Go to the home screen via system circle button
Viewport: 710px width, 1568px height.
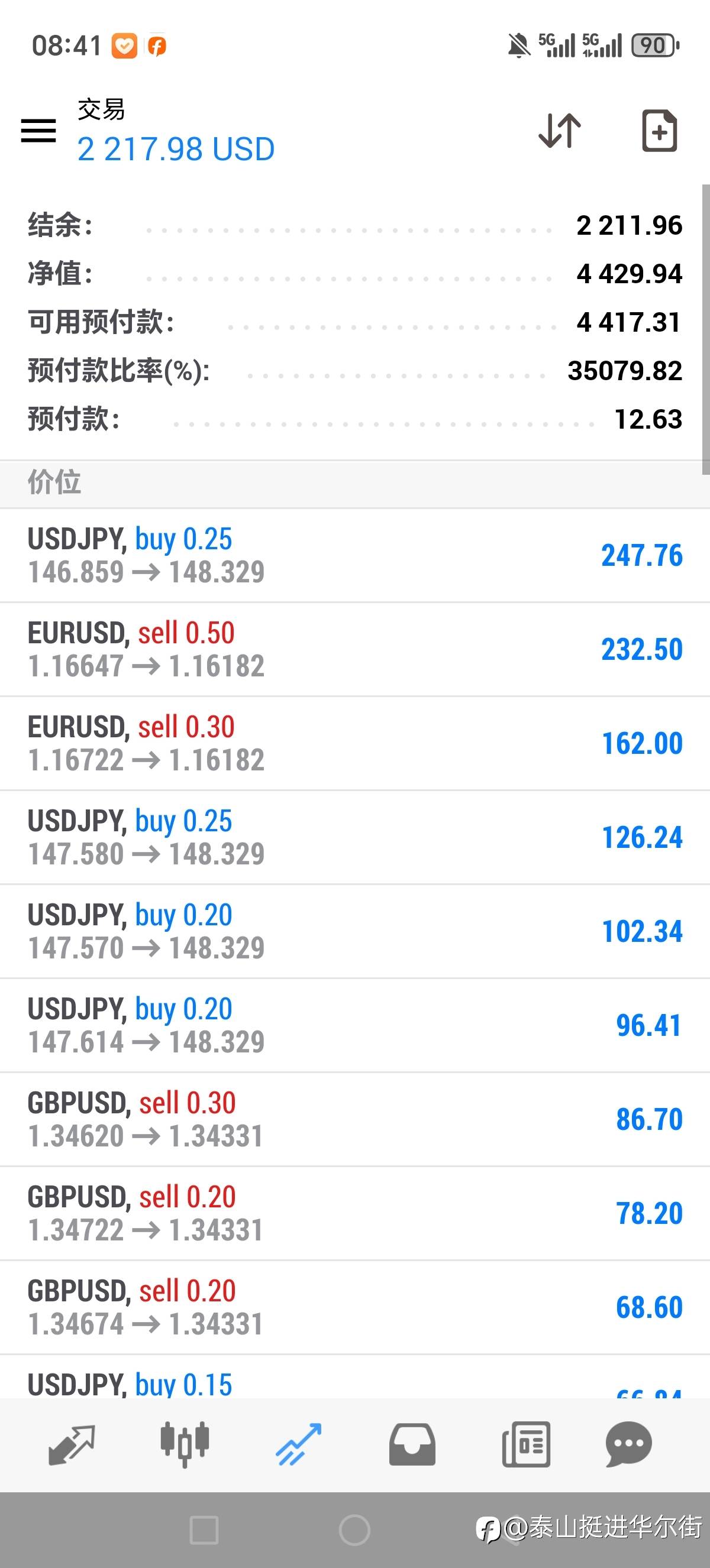[x=354, y=1530]
